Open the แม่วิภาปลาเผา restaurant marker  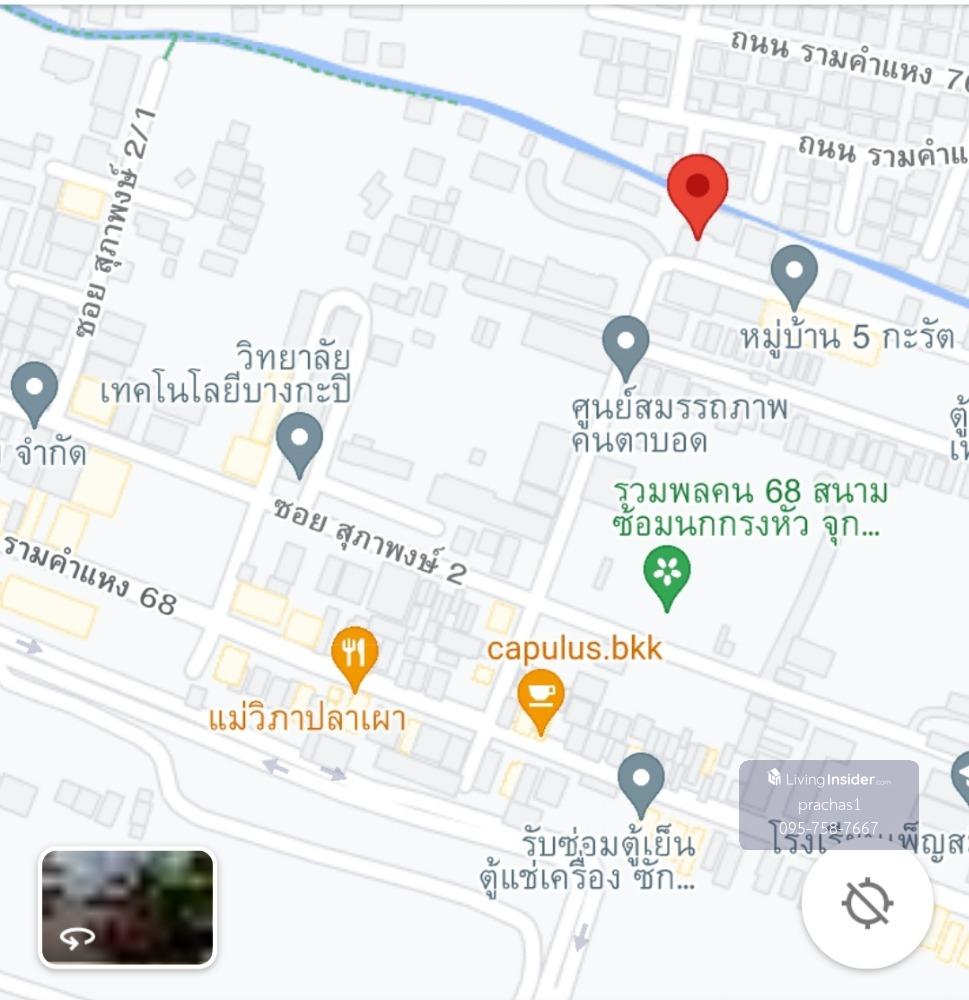(354, 655)
